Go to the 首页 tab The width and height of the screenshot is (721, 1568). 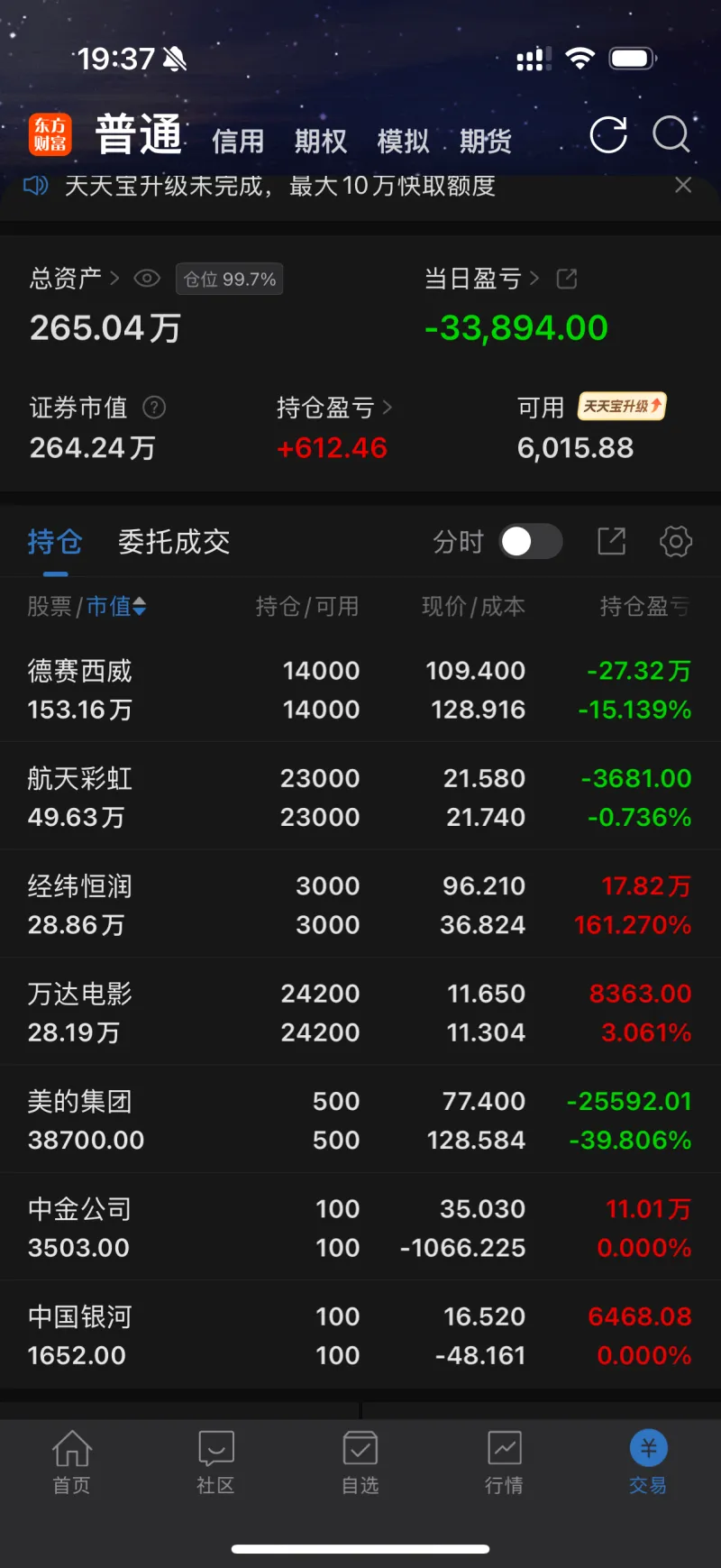tap(72, 1463)
